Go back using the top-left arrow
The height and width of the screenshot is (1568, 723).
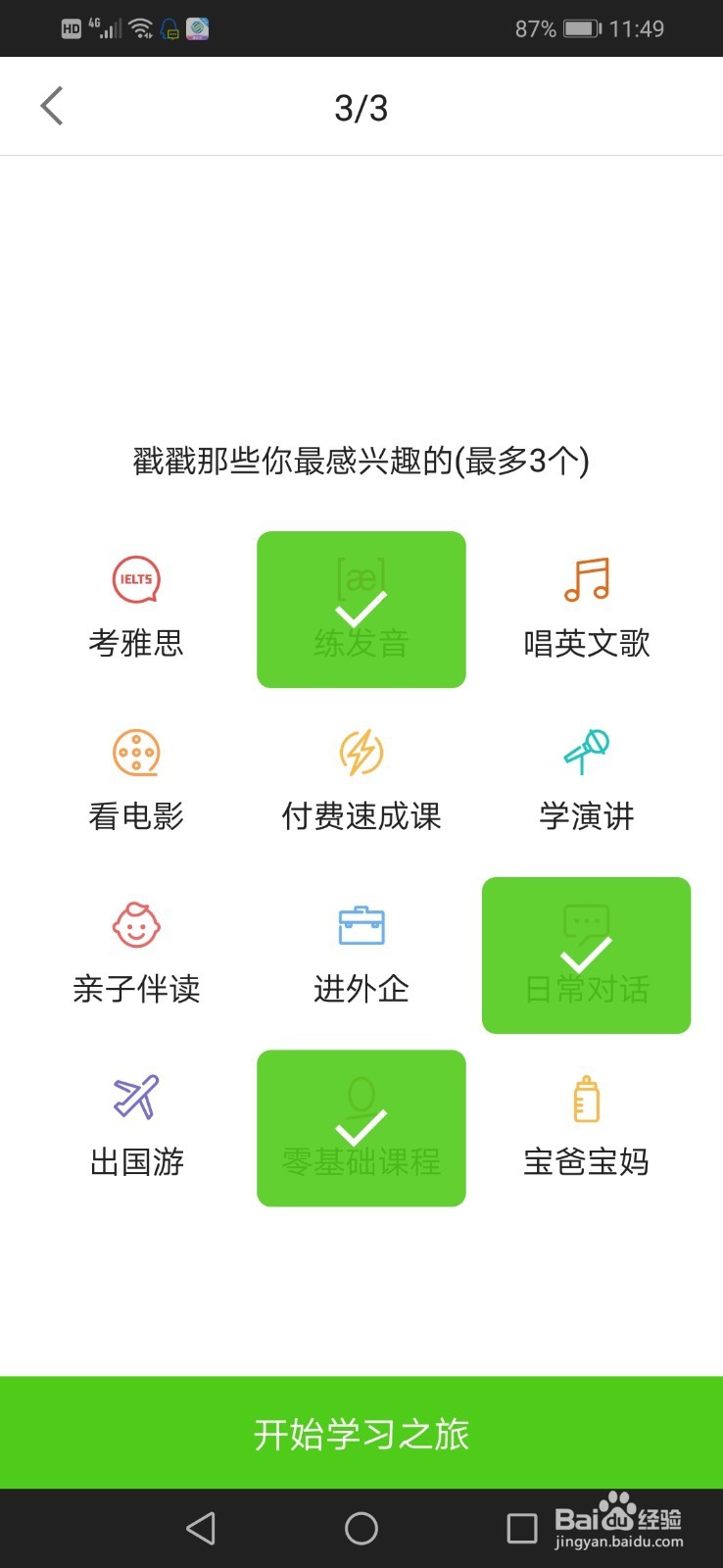pos(52,106)
